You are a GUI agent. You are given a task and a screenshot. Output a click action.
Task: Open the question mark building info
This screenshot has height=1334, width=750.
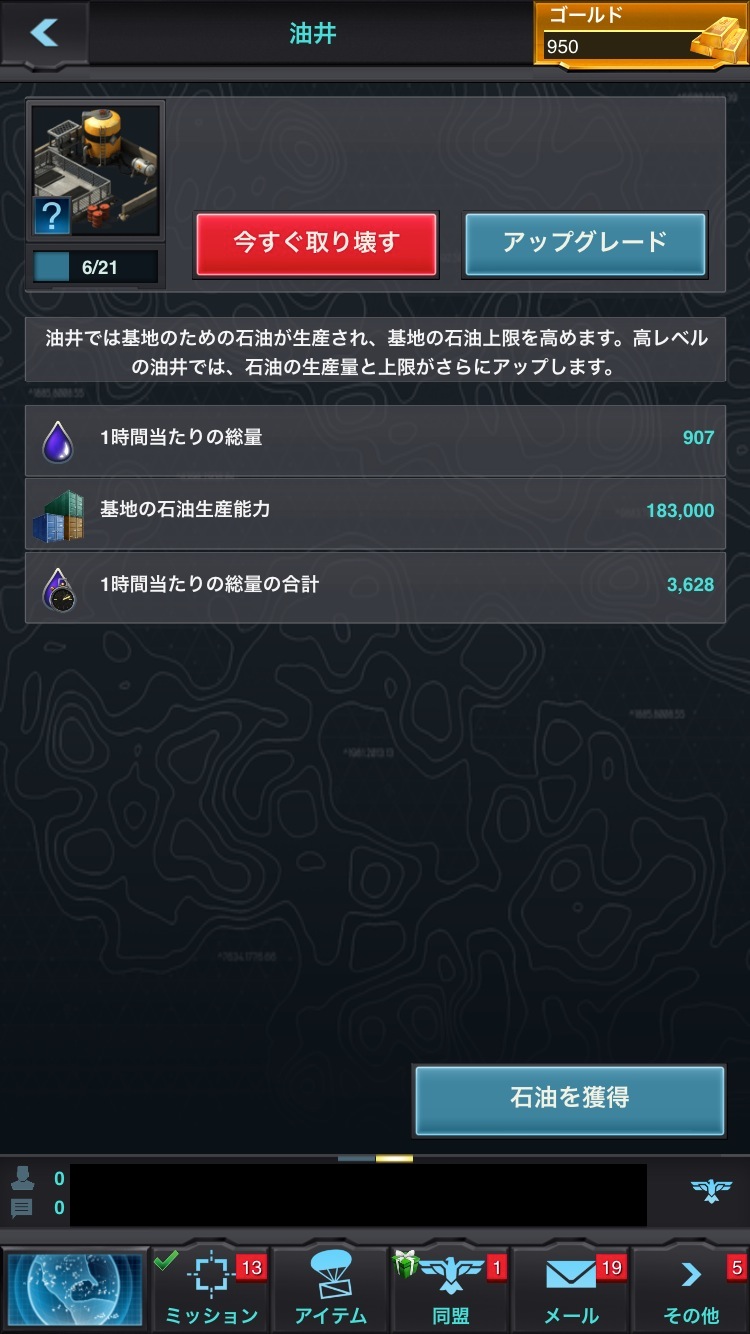click(51, 214)
